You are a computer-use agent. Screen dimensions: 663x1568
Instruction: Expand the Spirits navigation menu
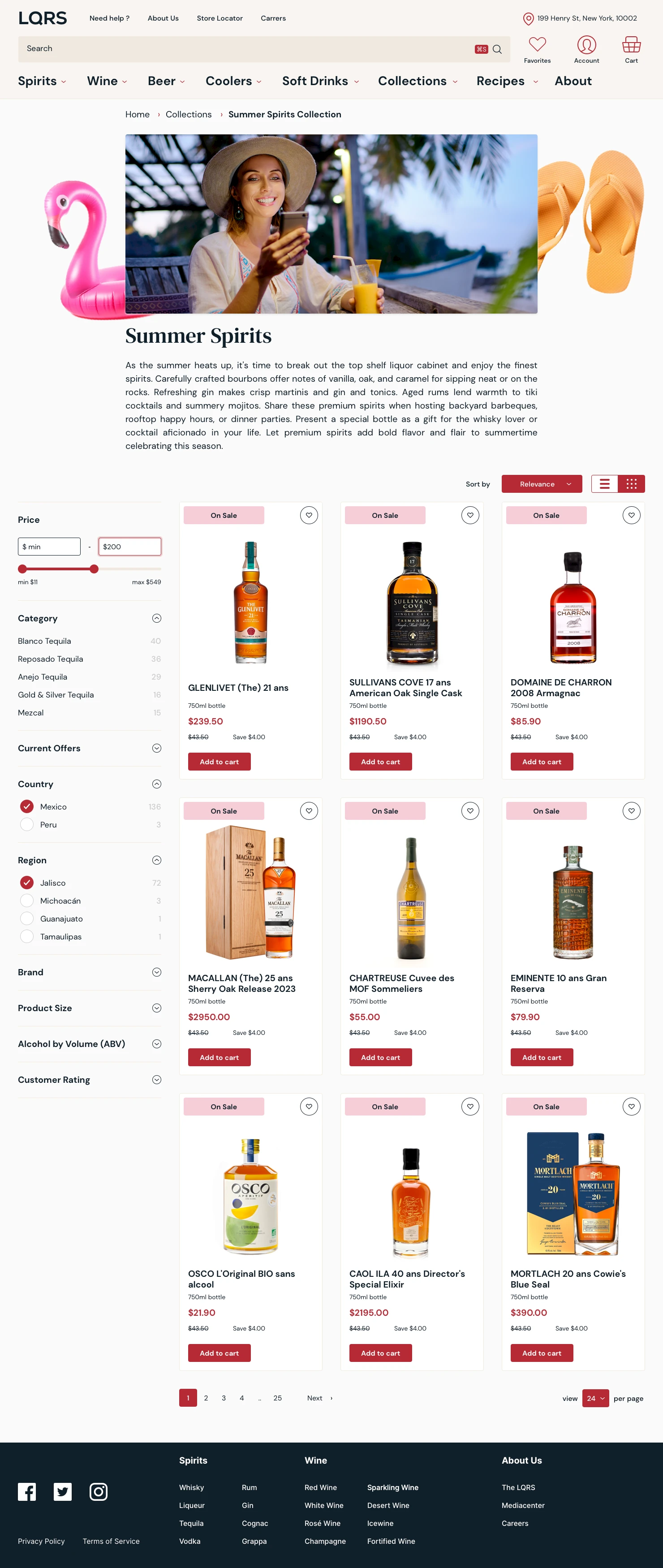click(x=41, y=81)
